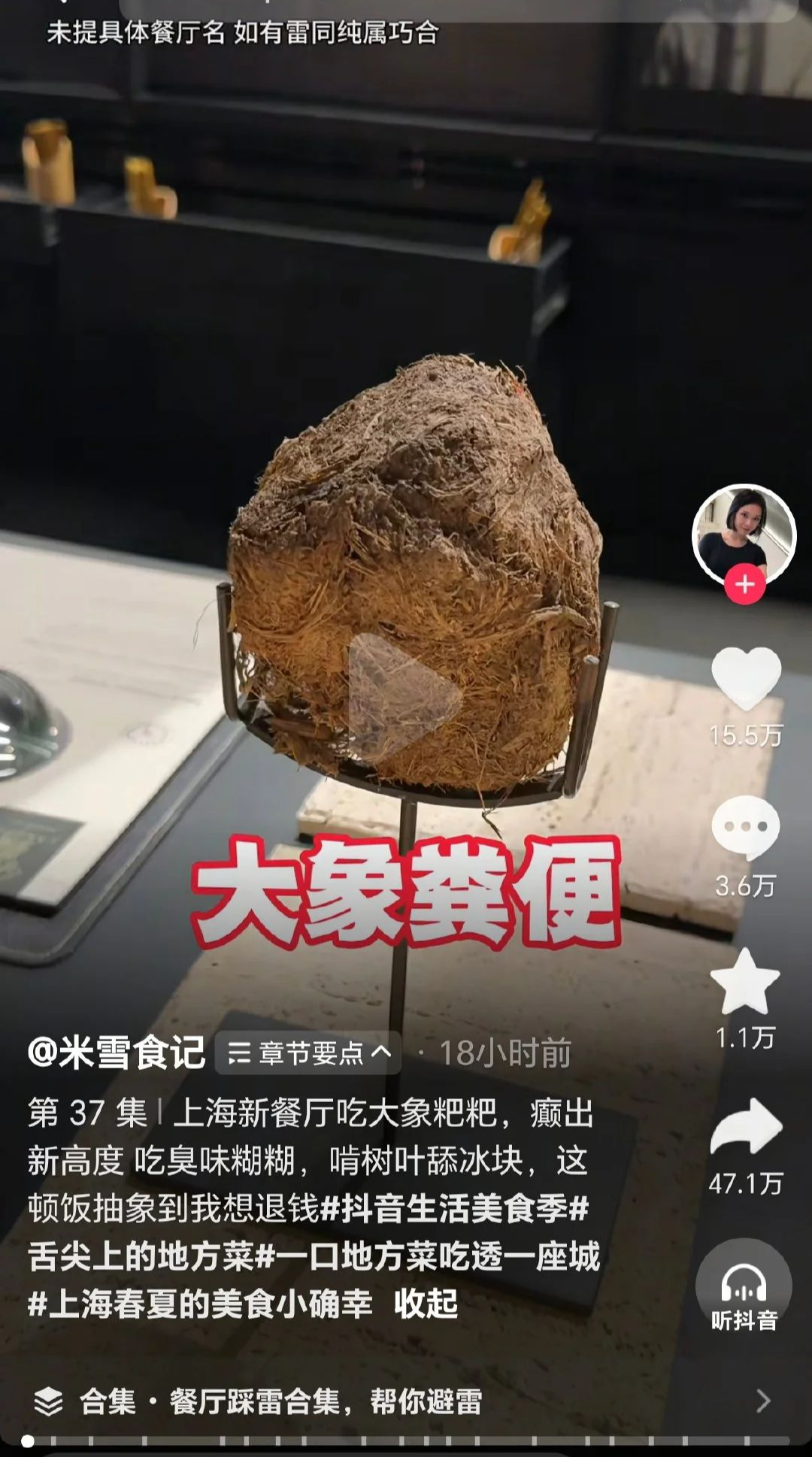Screen dimensions: 812x1457
Task: Like this video with the heart
Action: point(746,678)
